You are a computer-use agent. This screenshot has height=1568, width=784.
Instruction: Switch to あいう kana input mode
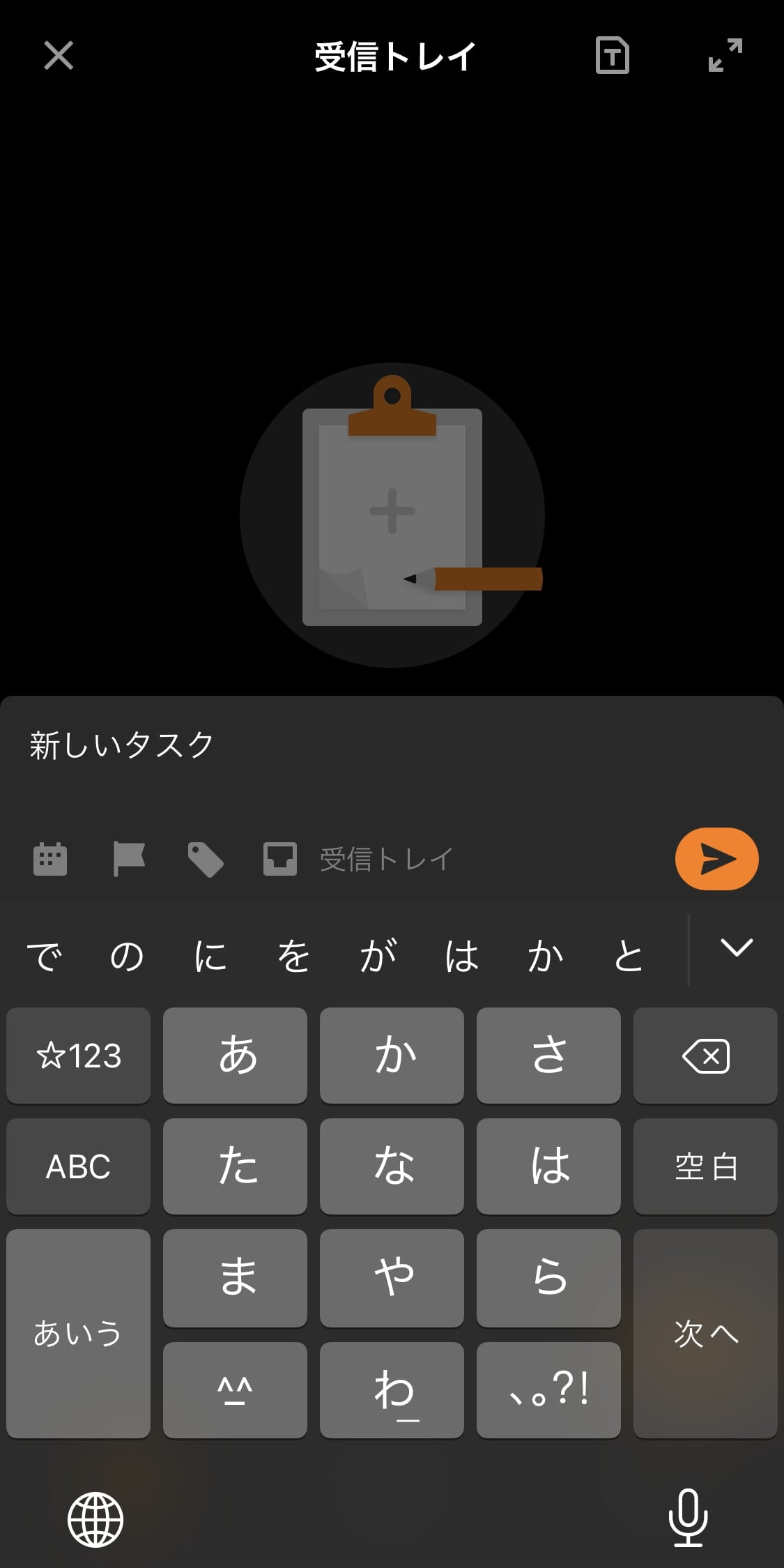77,1333
